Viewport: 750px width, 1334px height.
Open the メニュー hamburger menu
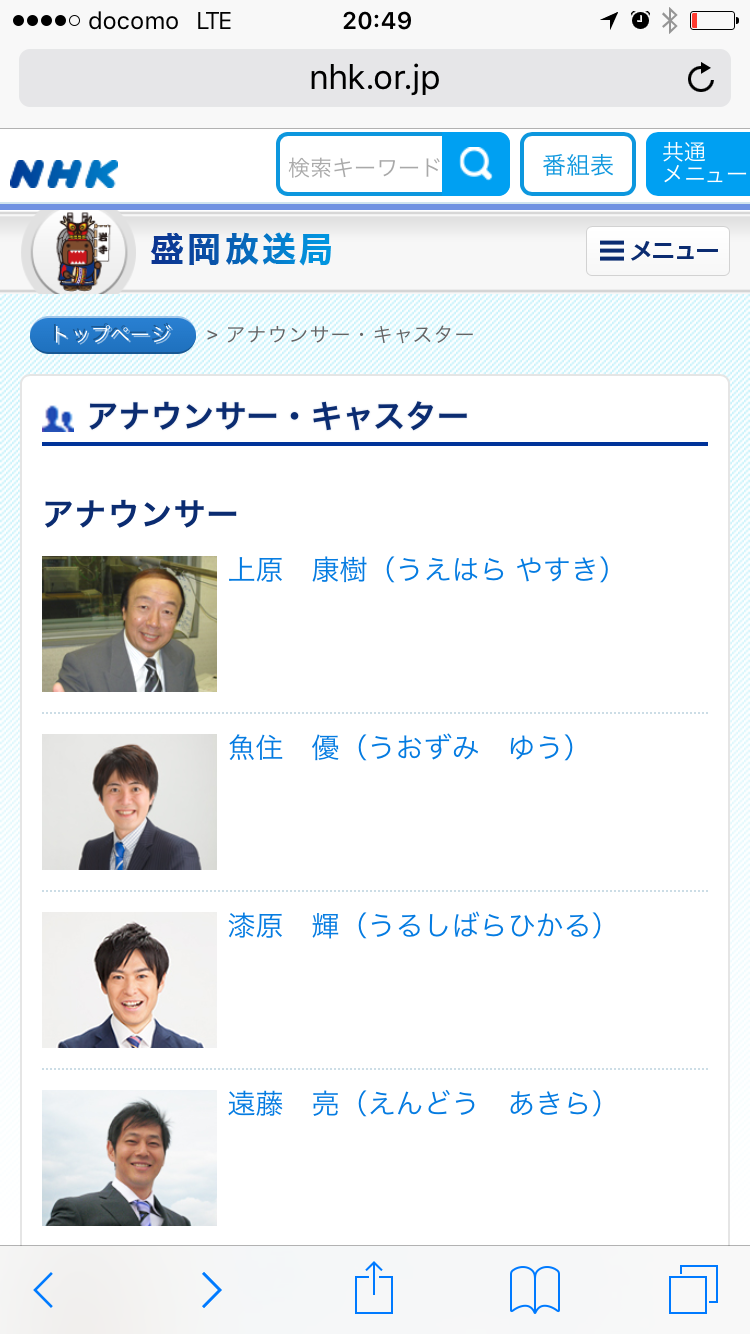coord(657,251)
